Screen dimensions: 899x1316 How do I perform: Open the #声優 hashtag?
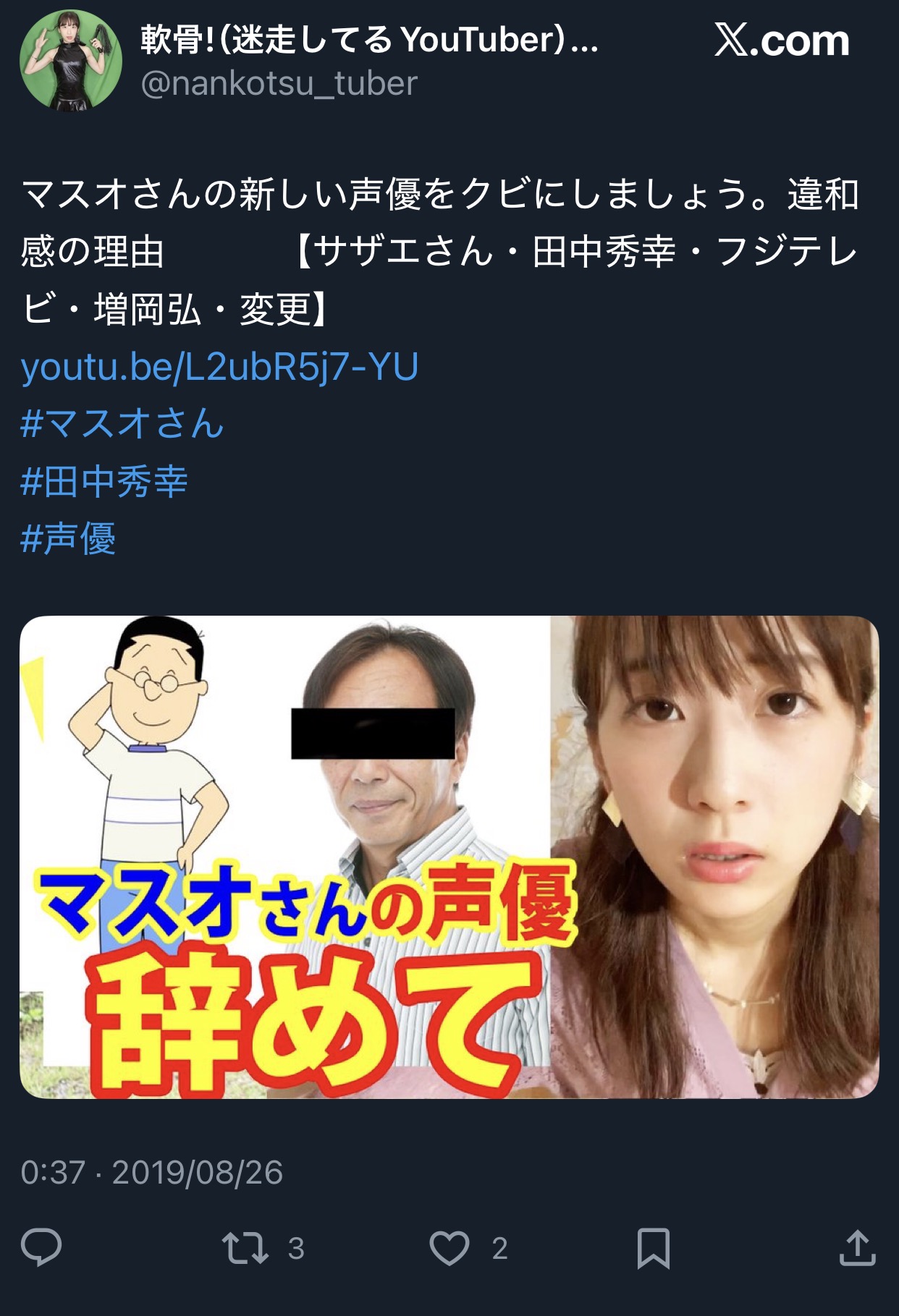click(68, 538)
